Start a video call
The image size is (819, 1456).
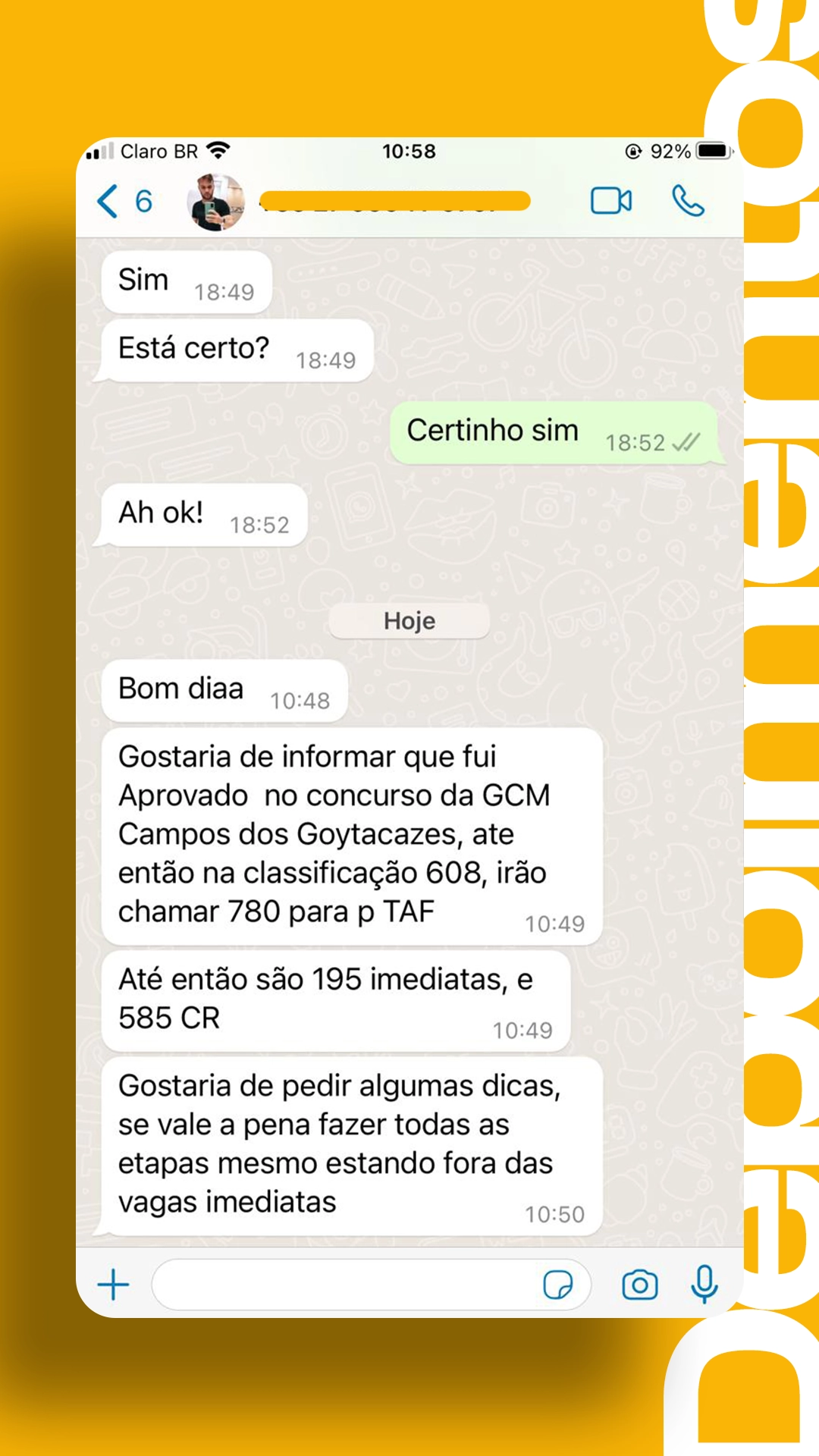[x=613, y=200]
